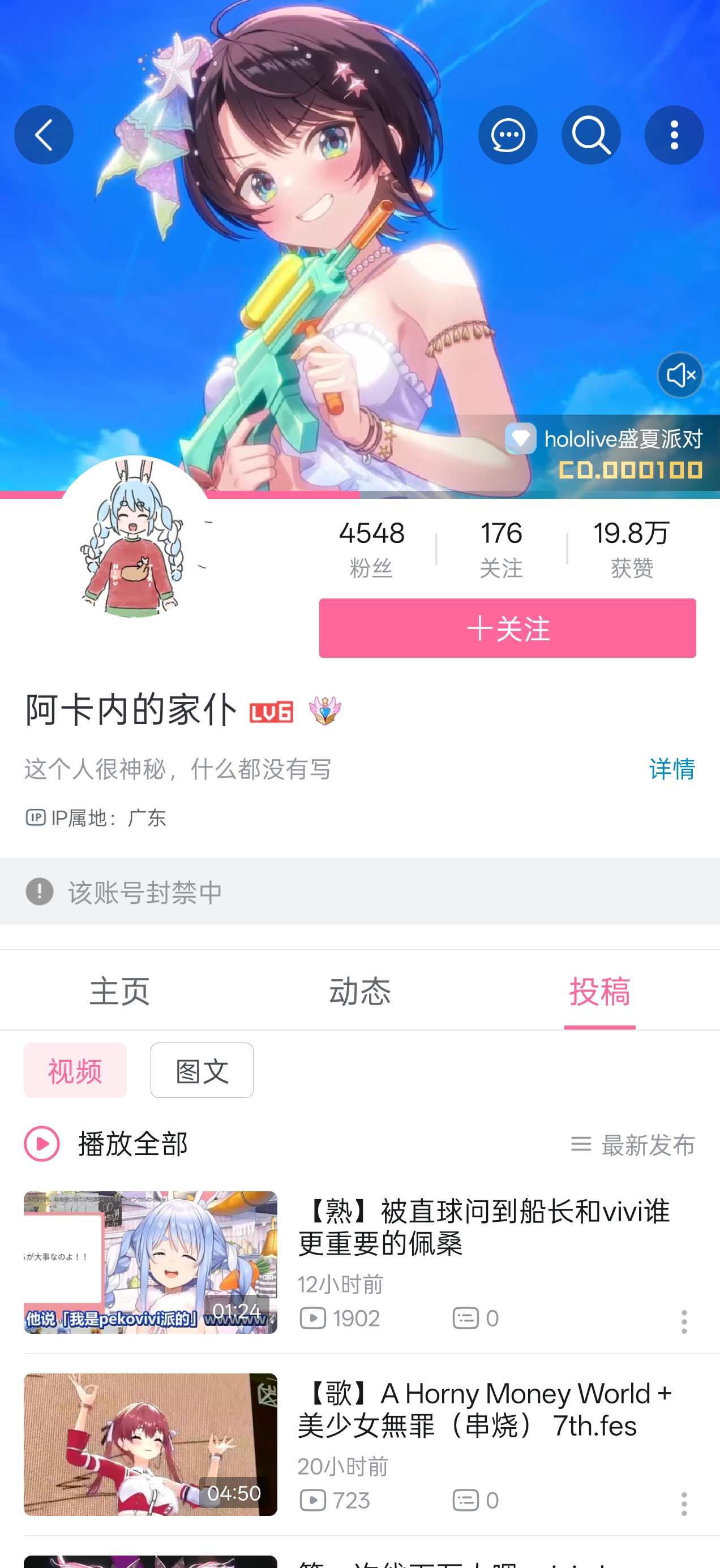This screenshot has width=720, height=1568.
Task: Open the 粉丝 followers list
Action: point(371,548)
